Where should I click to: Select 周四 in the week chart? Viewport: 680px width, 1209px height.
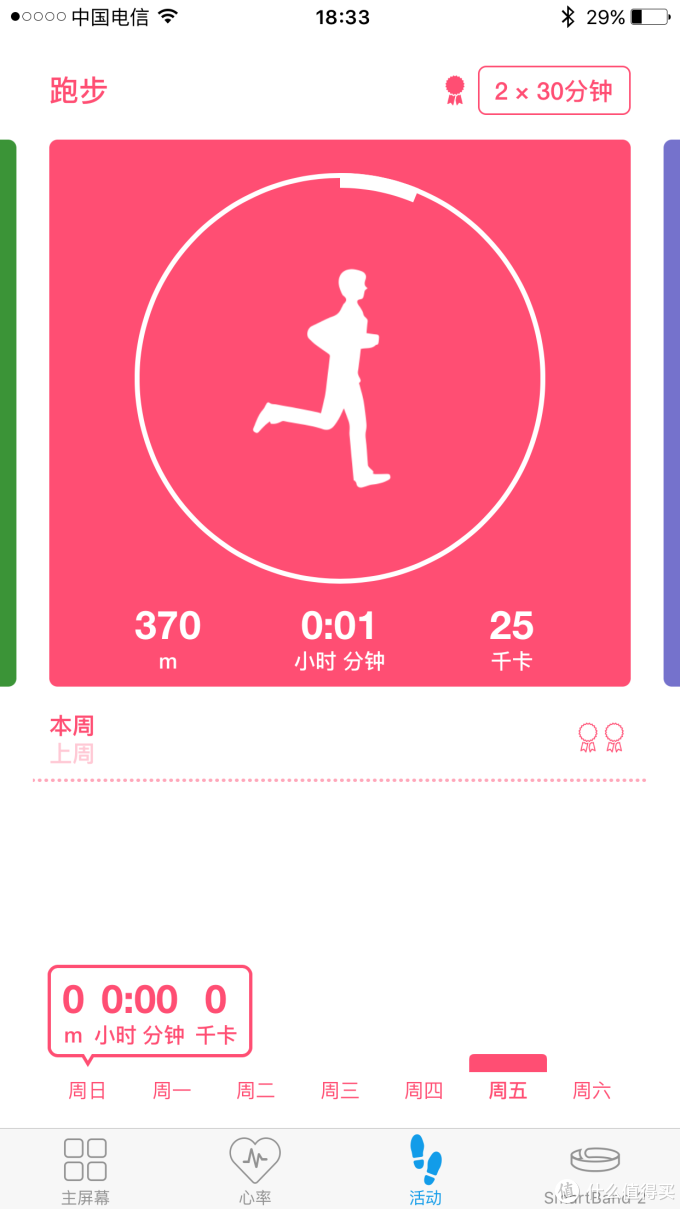[424, 1091]
